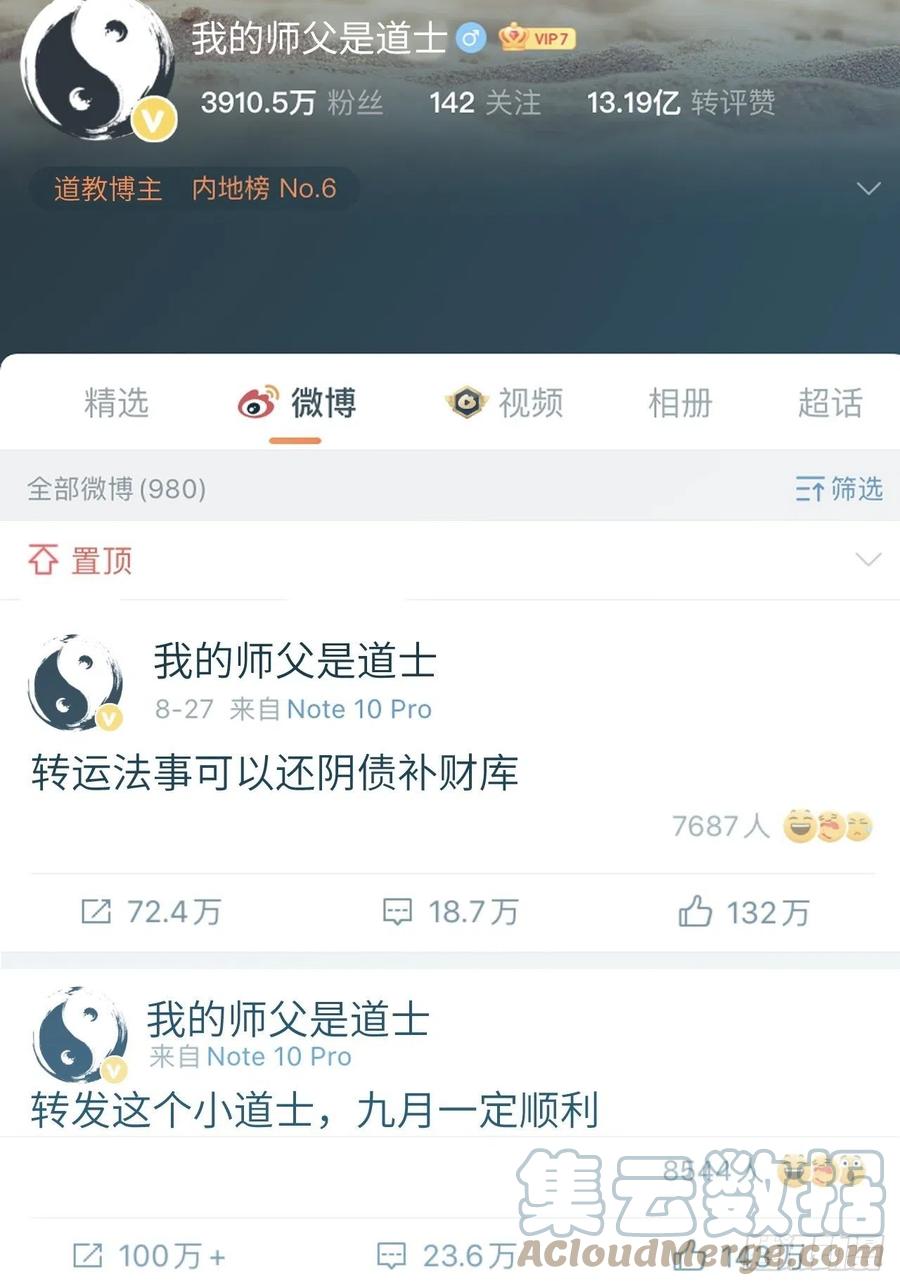Open the 142 关注 following list
900x1286 pixels.
(x=485, y=102)
